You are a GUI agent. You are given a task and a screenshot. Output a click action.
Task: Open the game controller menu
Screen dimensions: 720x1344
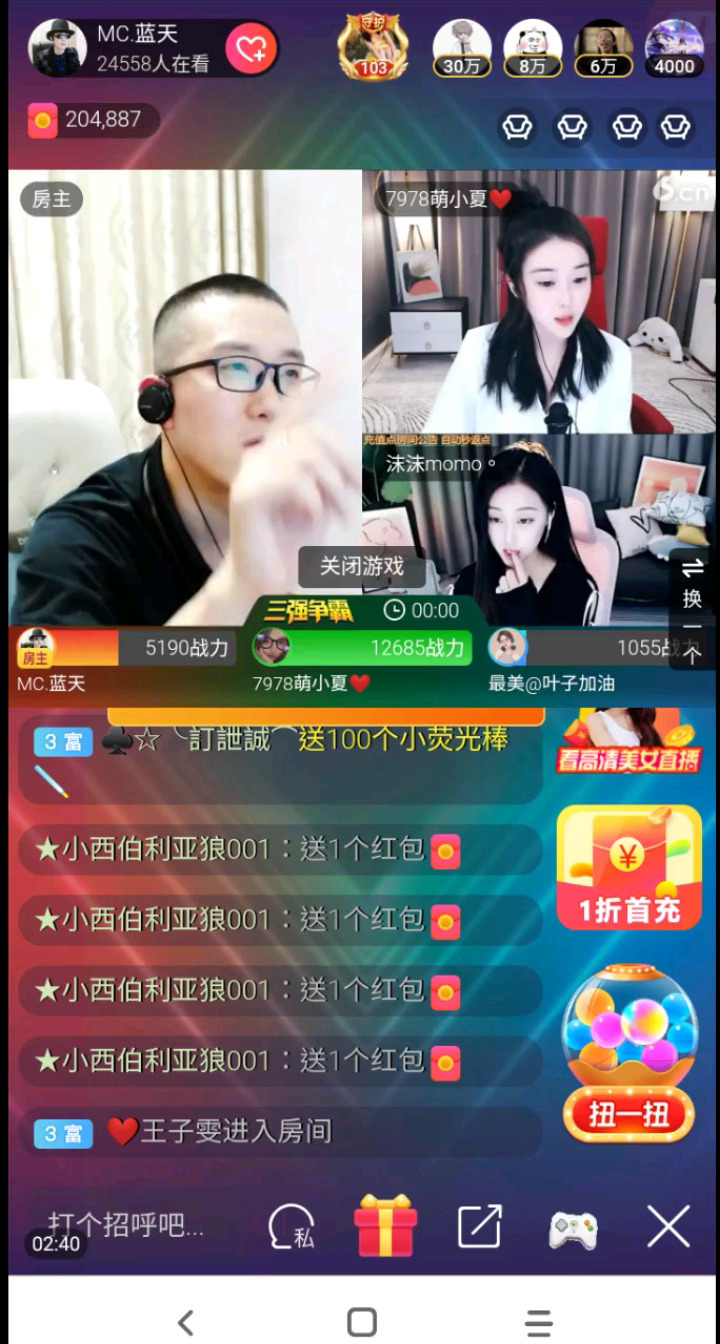[573, 1228]
